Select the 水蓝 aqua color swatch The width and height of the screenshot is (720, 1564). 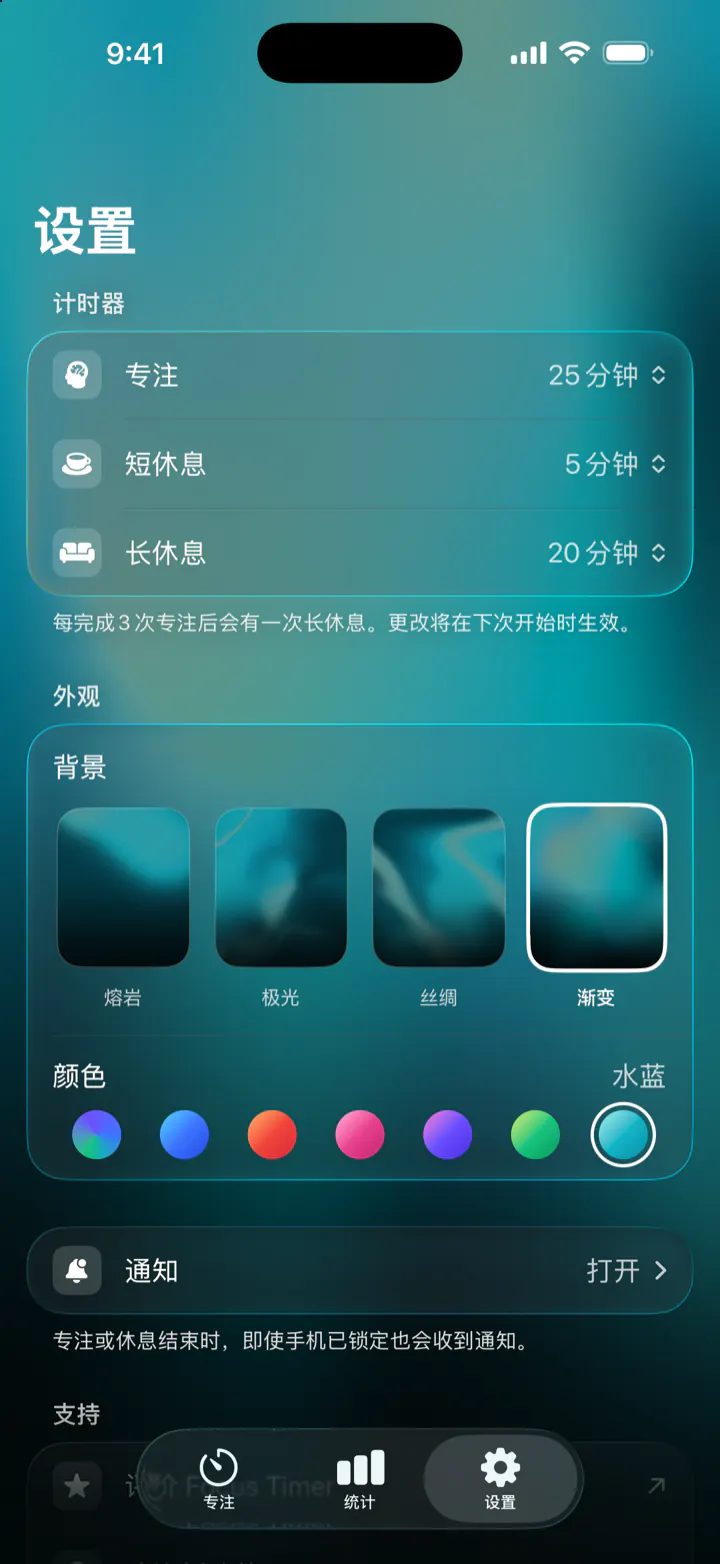pyautogui.click(x=623, y=1135)
